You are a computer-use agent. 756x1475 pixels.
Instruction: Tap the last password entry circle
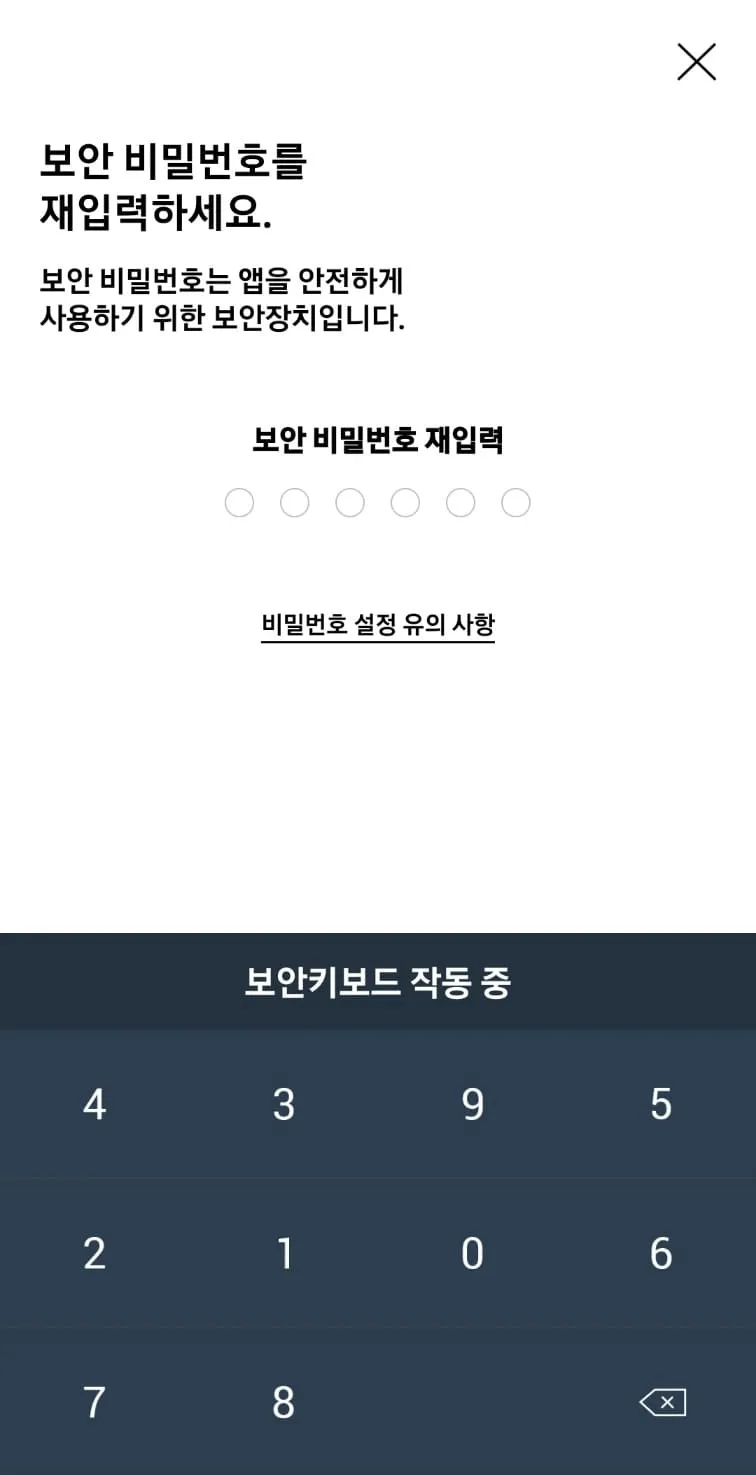[516, 503]
